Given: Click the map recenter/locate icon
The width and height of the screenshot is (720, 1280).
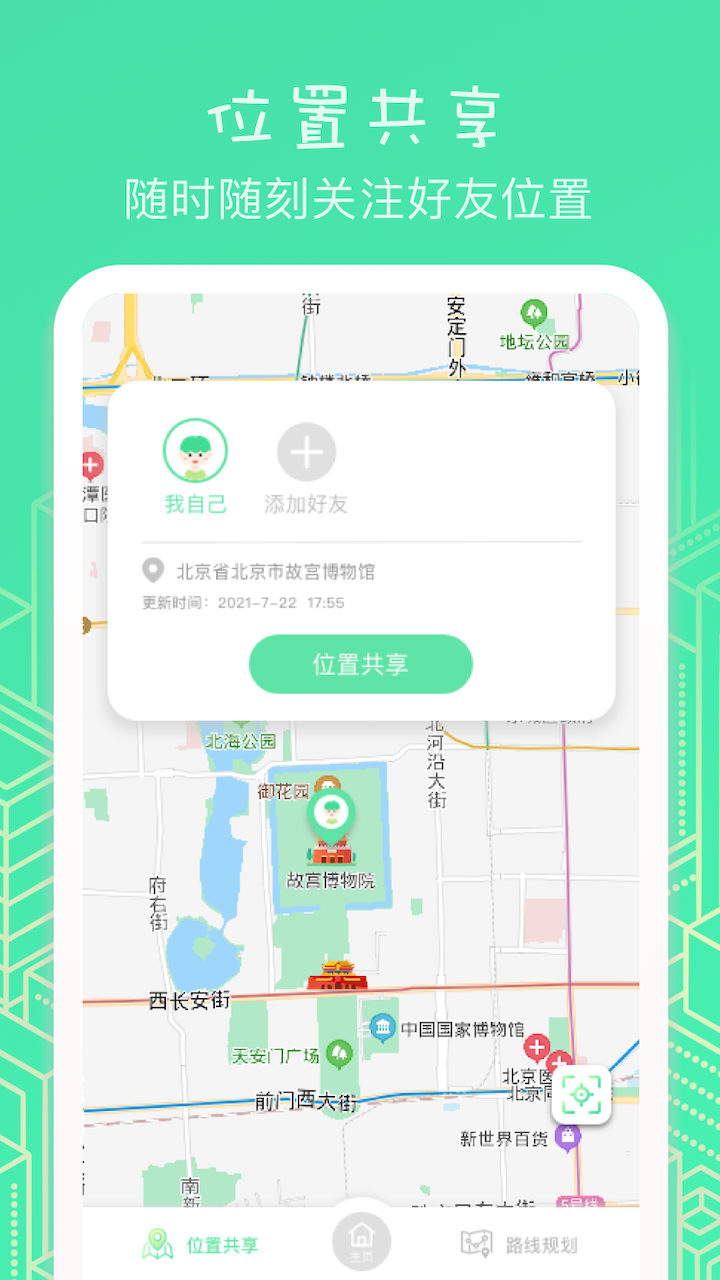Looking at the screenshot, I should tap(581, 1094).
